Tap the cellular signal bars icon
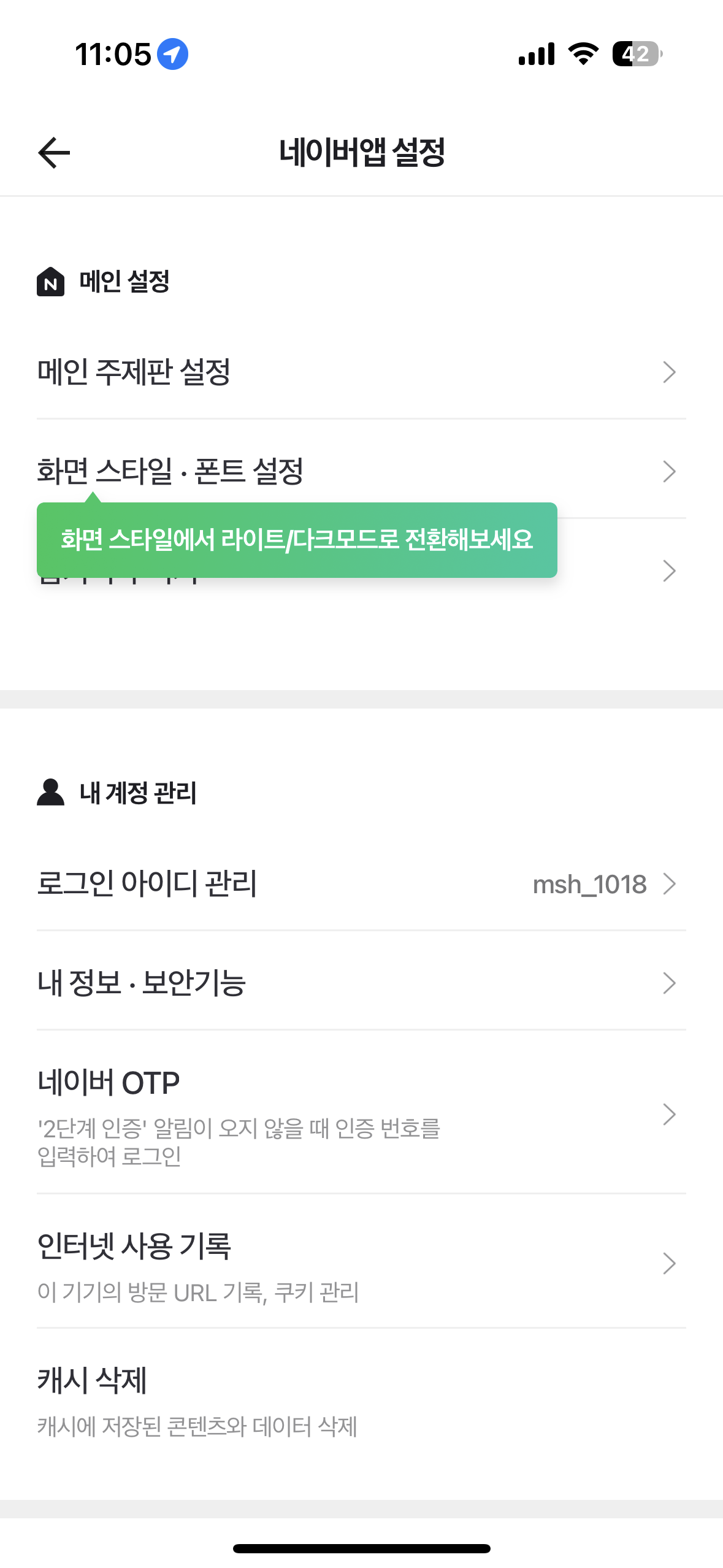The width and height of the screenshot is (723, 1568). tap(535, 55)
